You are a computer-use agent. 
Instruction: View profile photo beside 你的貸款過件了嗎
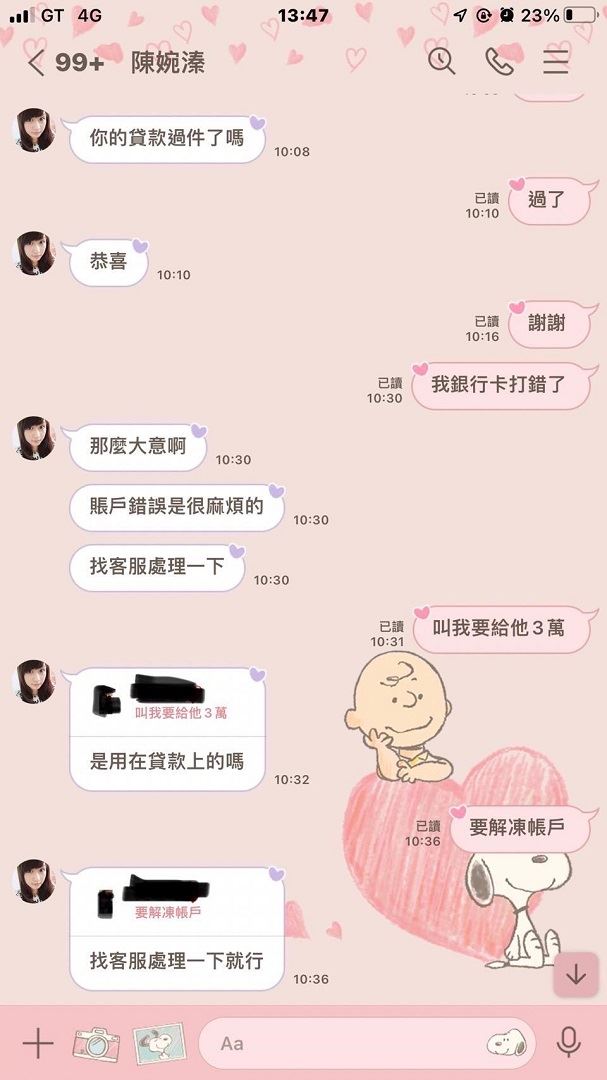[x=33, y=130]
